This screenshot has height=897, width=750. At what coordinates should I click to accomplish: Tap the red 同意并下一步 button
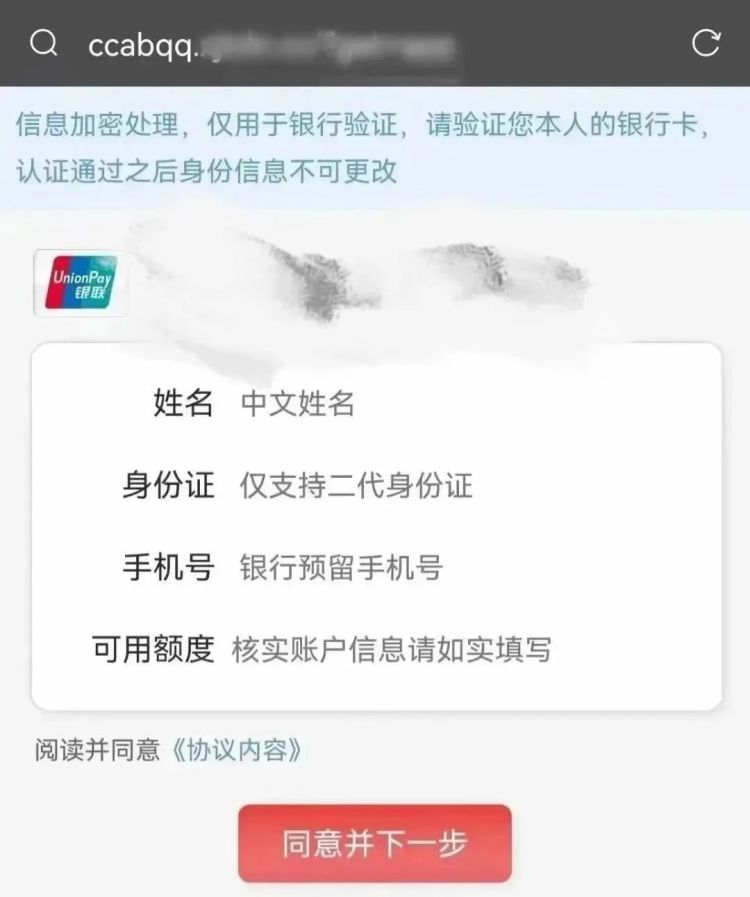374,843
